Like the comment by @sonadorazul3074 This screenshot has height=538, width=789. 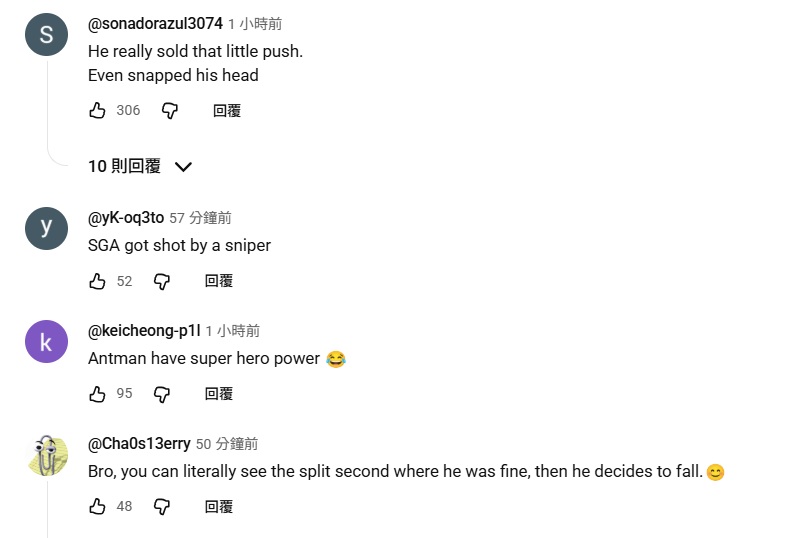pos(97,111)
